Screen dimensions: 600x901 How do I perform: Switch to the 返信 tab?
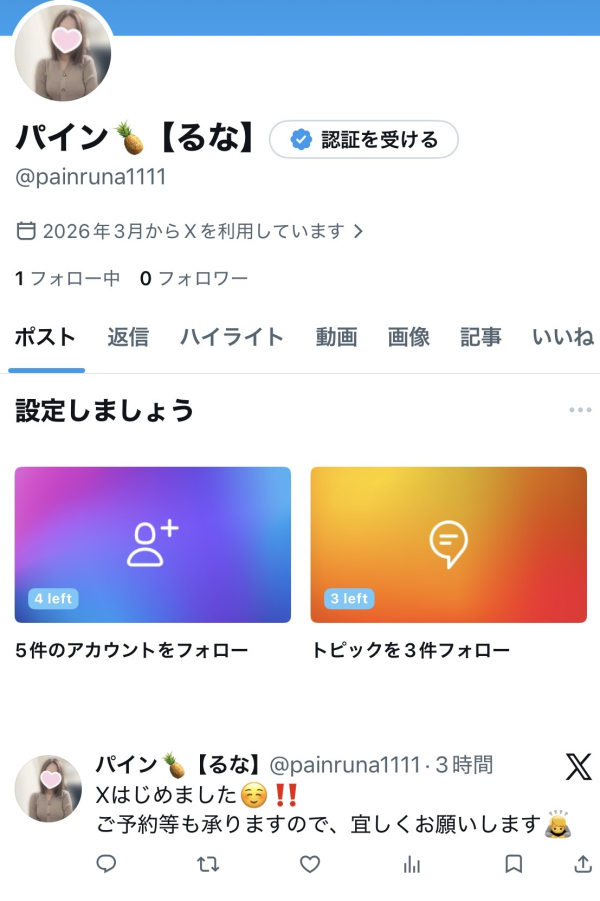(128, 338)
